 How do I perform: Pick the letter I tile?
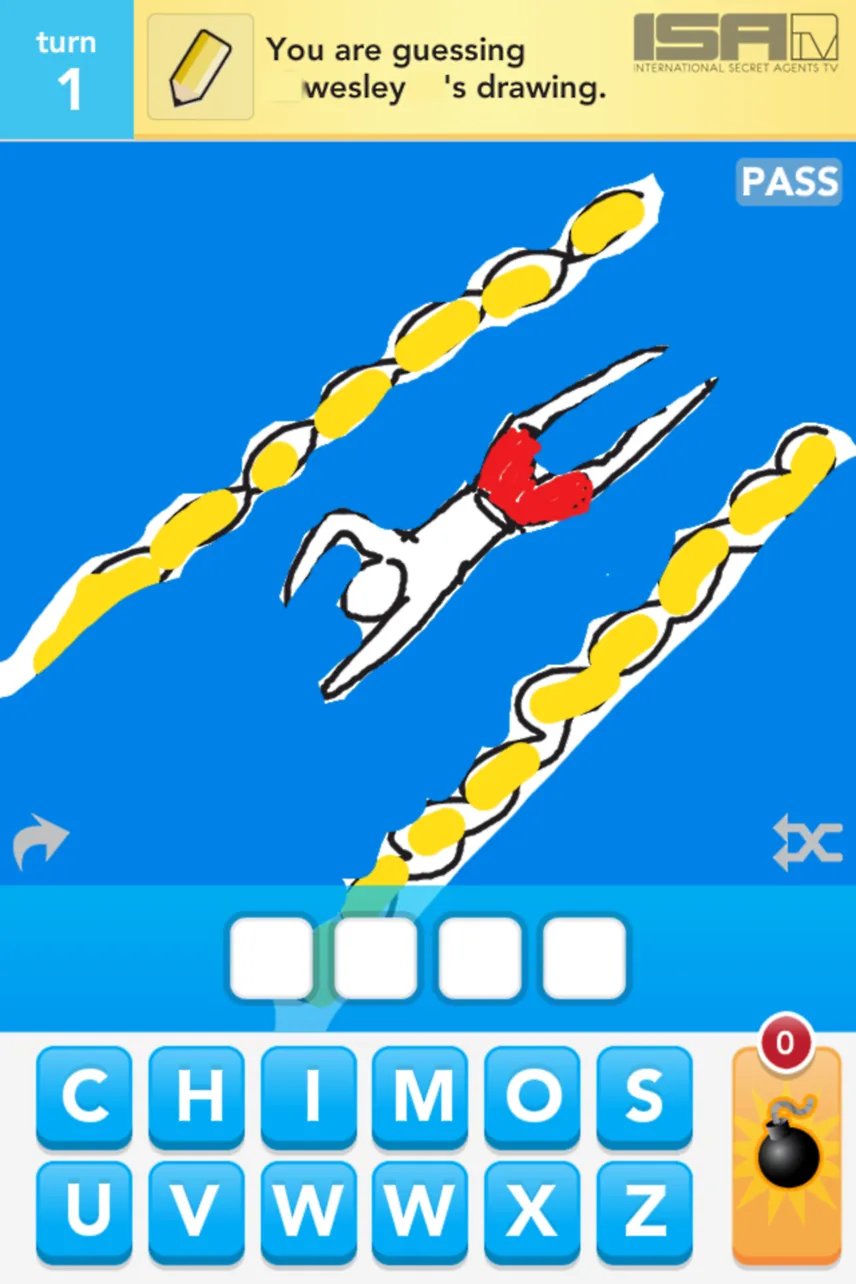(309, 1097)
